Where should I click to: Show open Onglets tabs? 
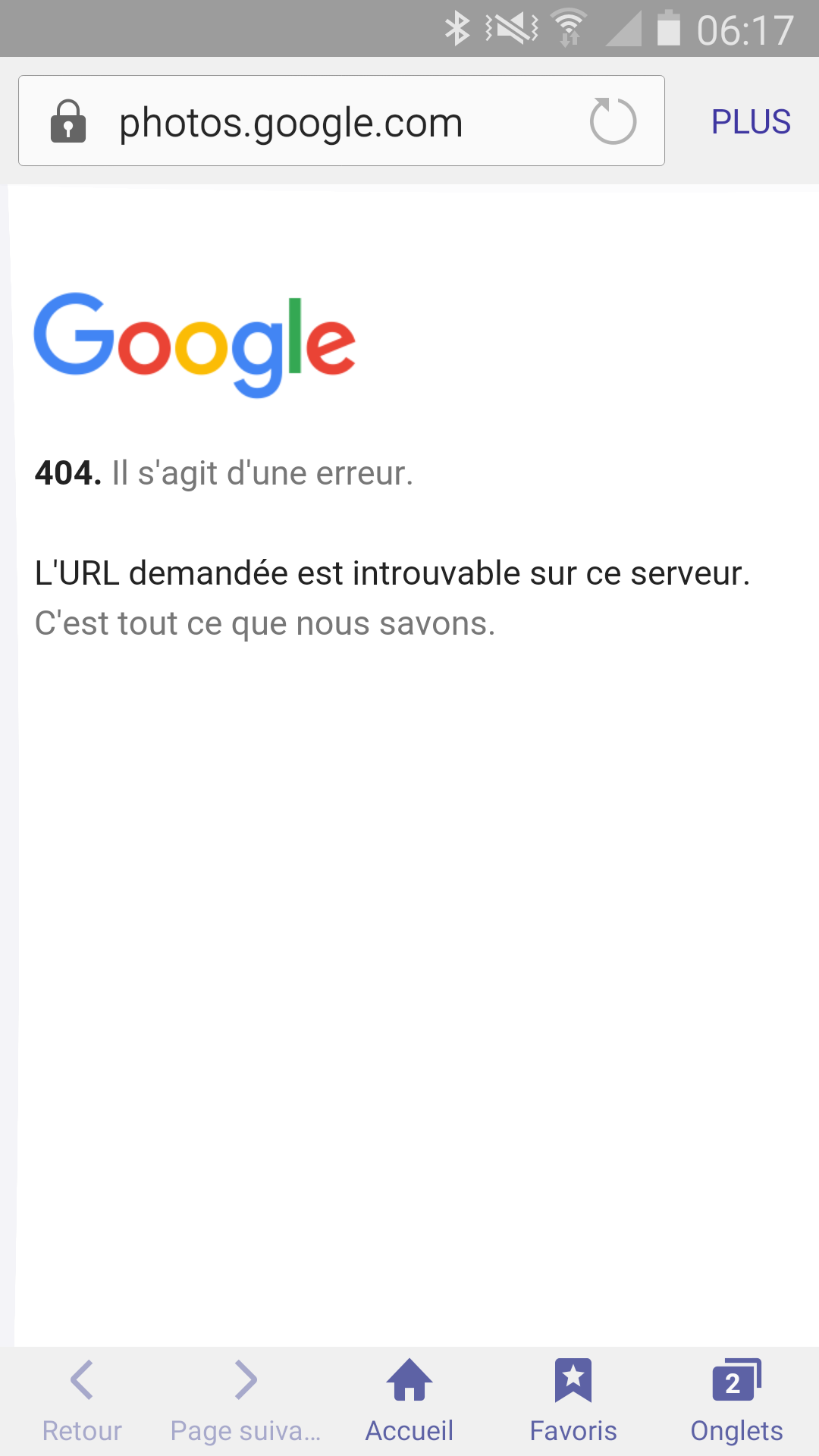(x=736, y=1401)
